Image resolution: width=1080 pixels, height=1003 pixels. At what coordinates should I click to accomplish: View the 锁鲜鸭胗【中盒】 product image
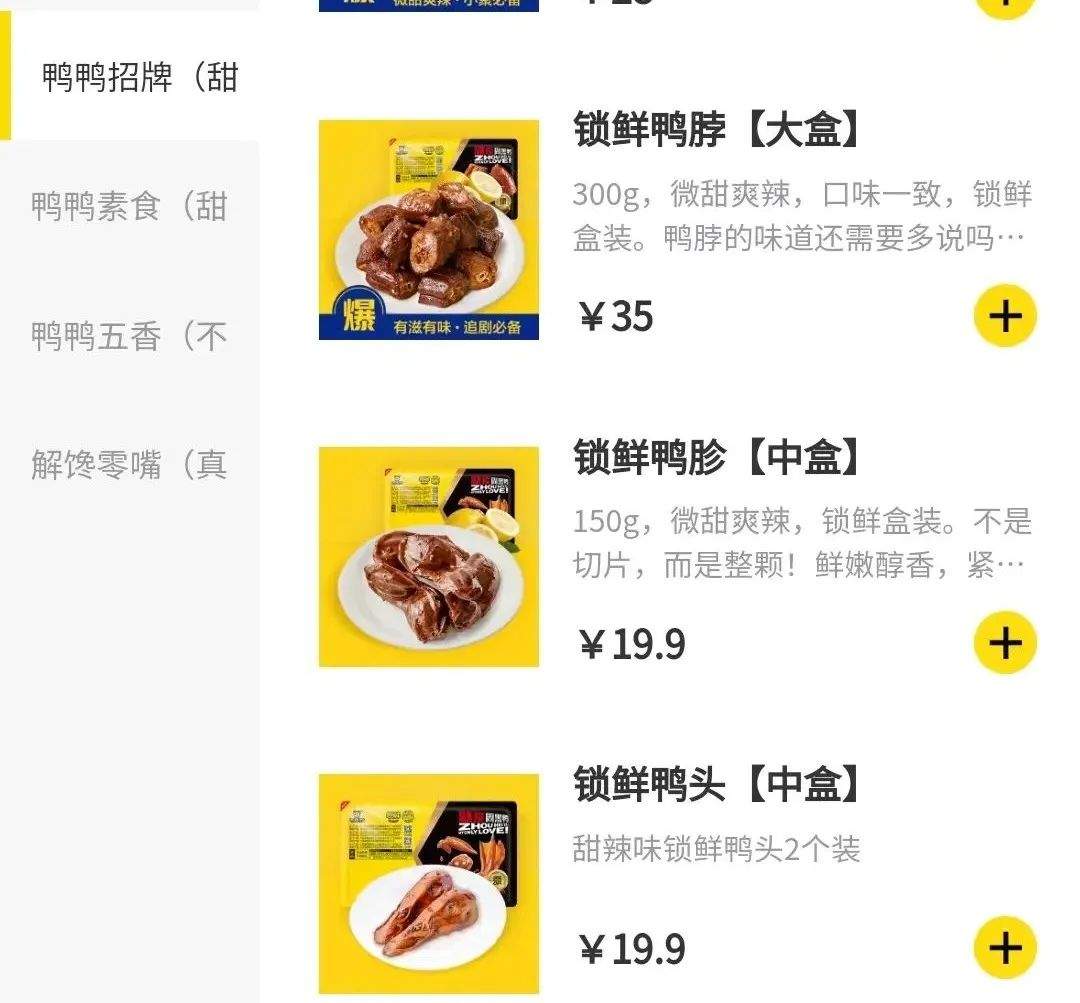pos(429,556)
